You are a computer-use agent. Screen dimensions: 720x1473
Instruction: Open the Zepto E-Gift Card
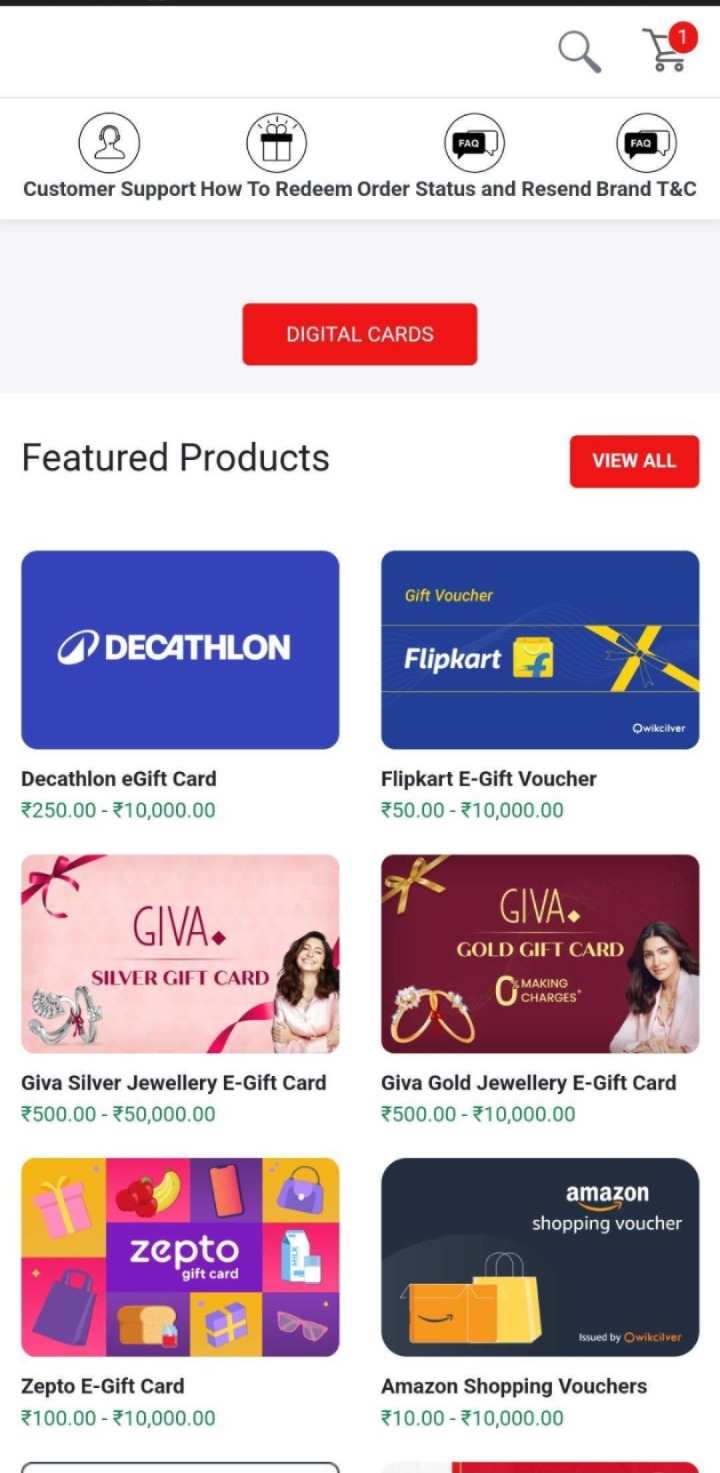point(180,1257)
